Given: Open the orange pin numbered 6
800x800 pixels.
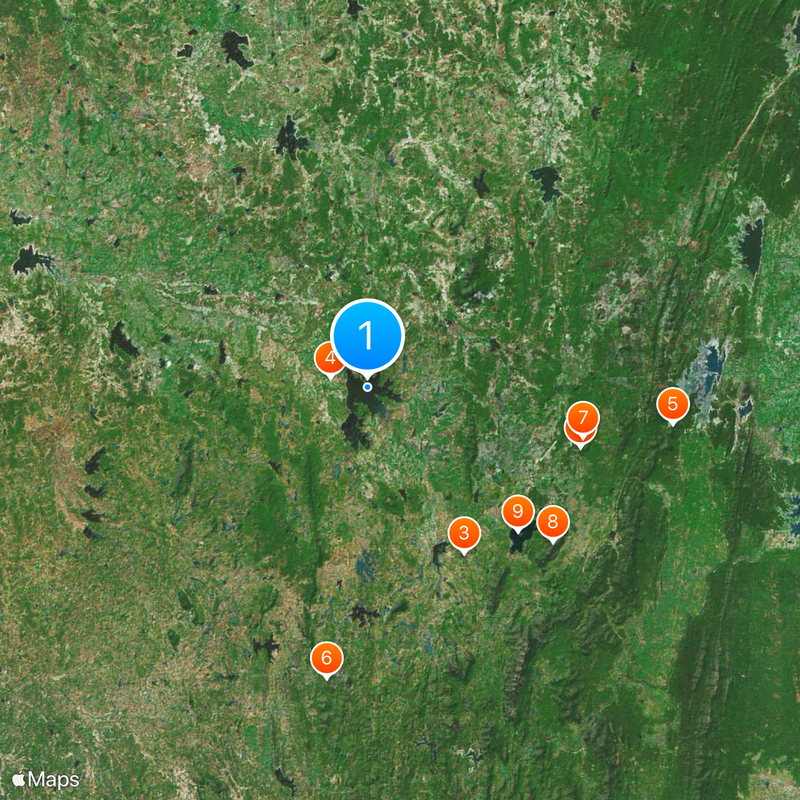Looking at the screenshot, I should (326, 658).
